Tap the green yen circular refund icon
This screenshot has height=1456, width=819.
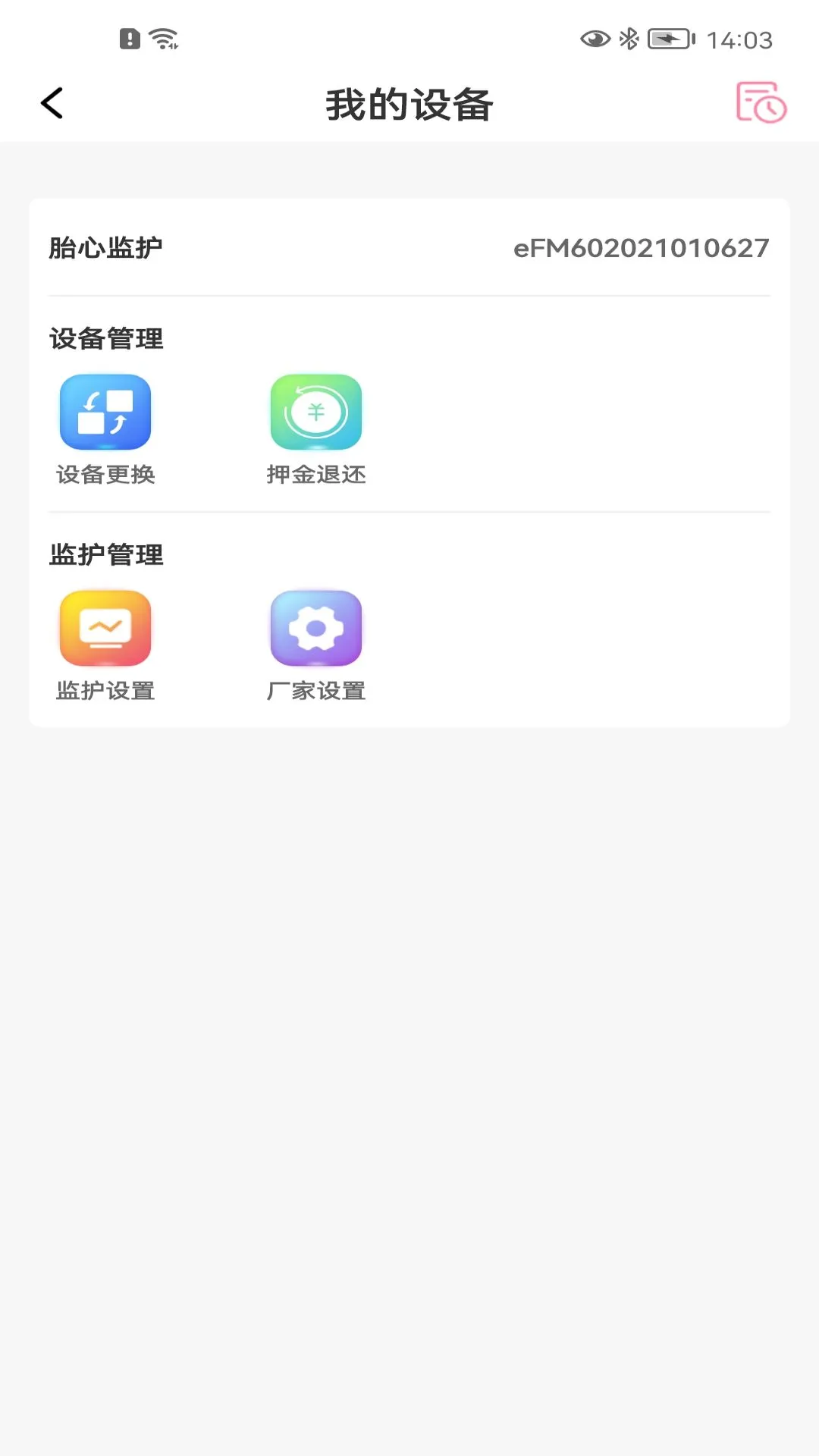pos(315,412)
